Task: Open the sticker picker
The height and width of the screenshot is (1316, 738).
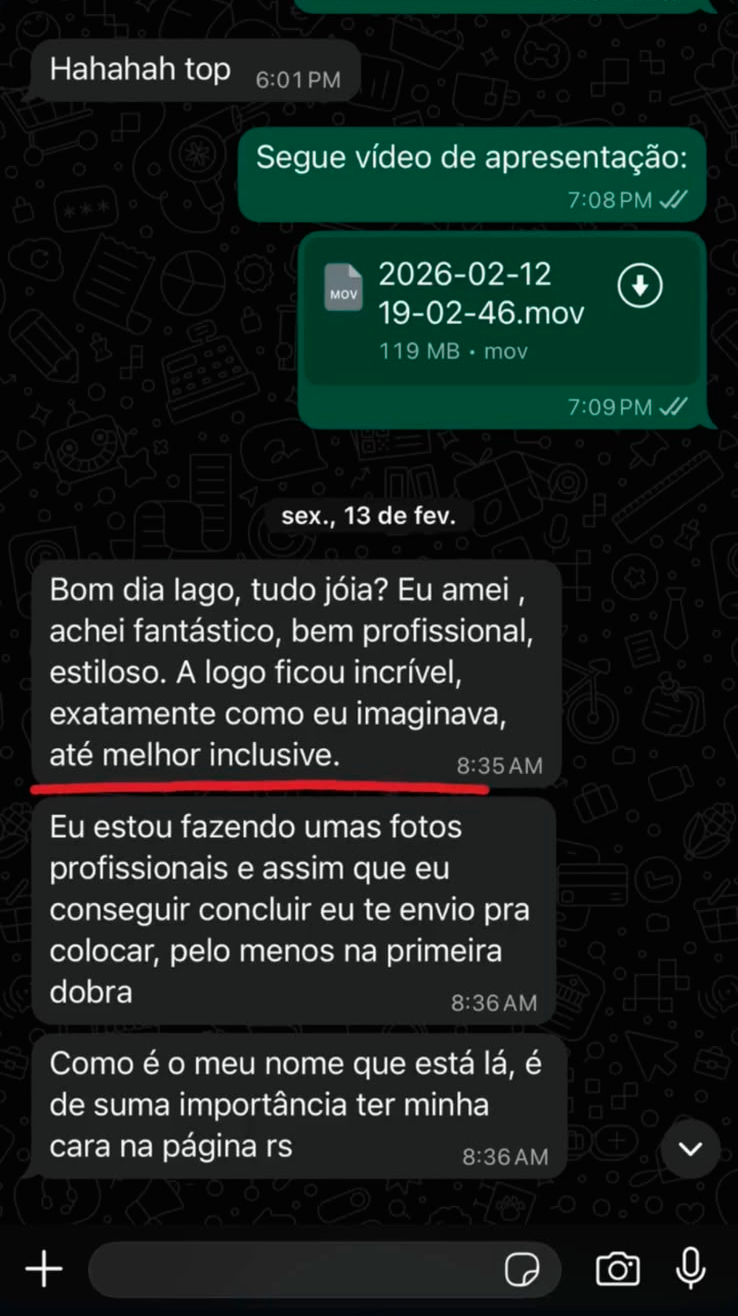Action: point(522,1270)
